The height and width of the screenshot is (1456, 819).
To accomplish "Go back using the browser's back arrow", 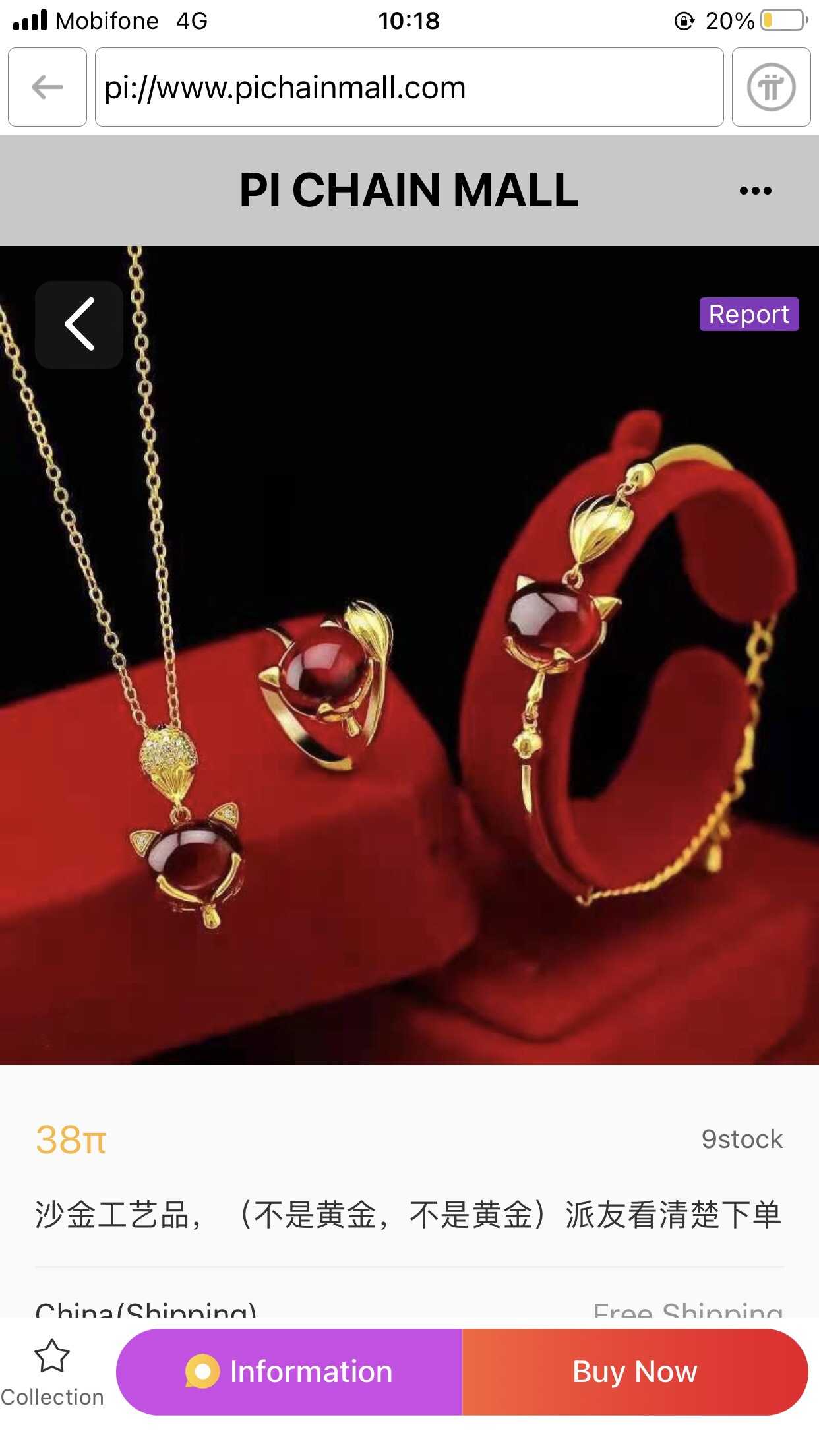I will click(47, 87).
